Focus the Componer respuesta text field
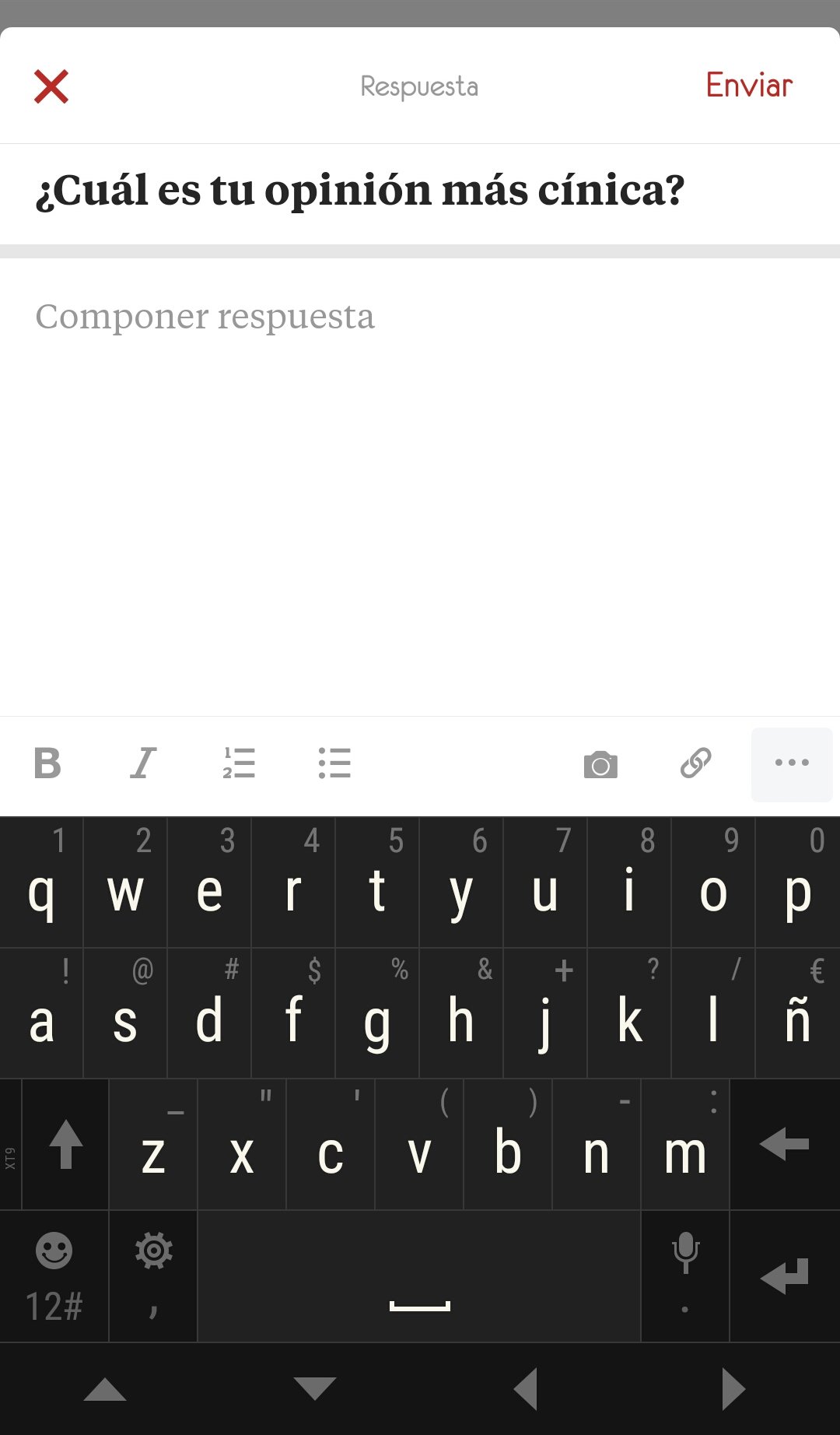The height and width of the screenshot is (1435, 840). (420, 486)
